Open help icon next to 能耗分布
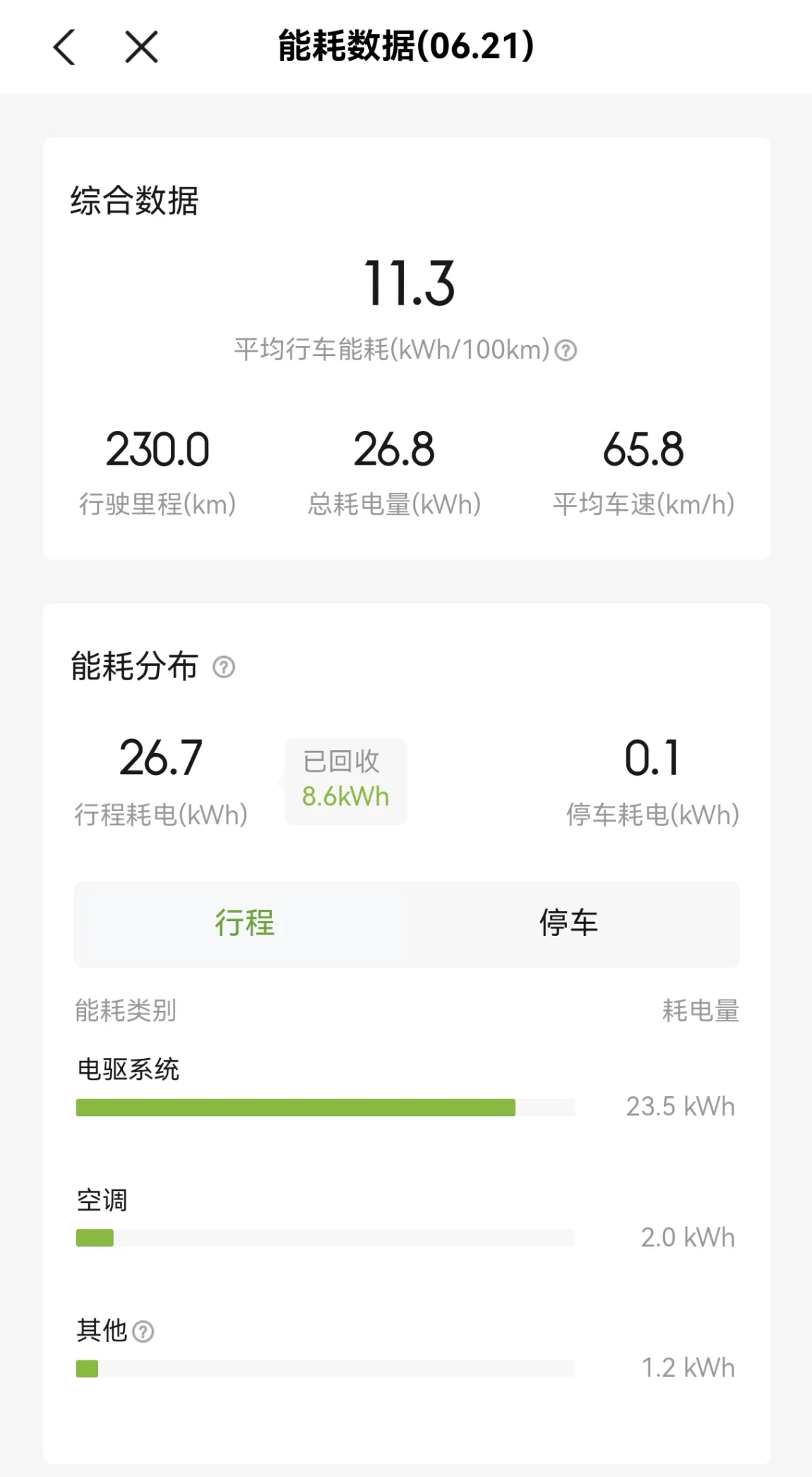This screenshot has height=1477, width=812. tap(224, 667)
